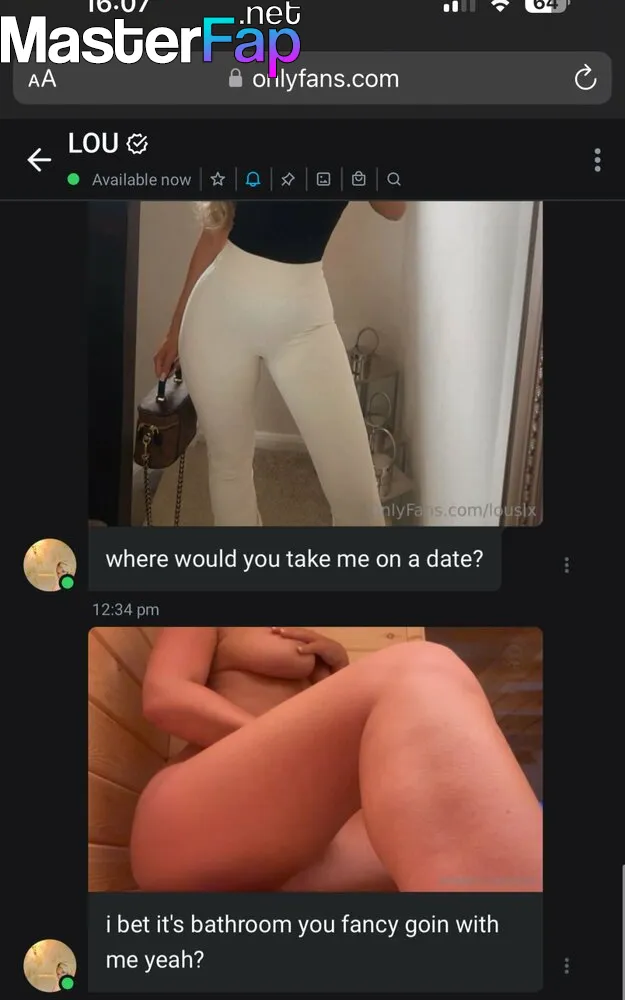Search within this chat
The width and height of the screenshot is (625, 1000).
[394, 179]
